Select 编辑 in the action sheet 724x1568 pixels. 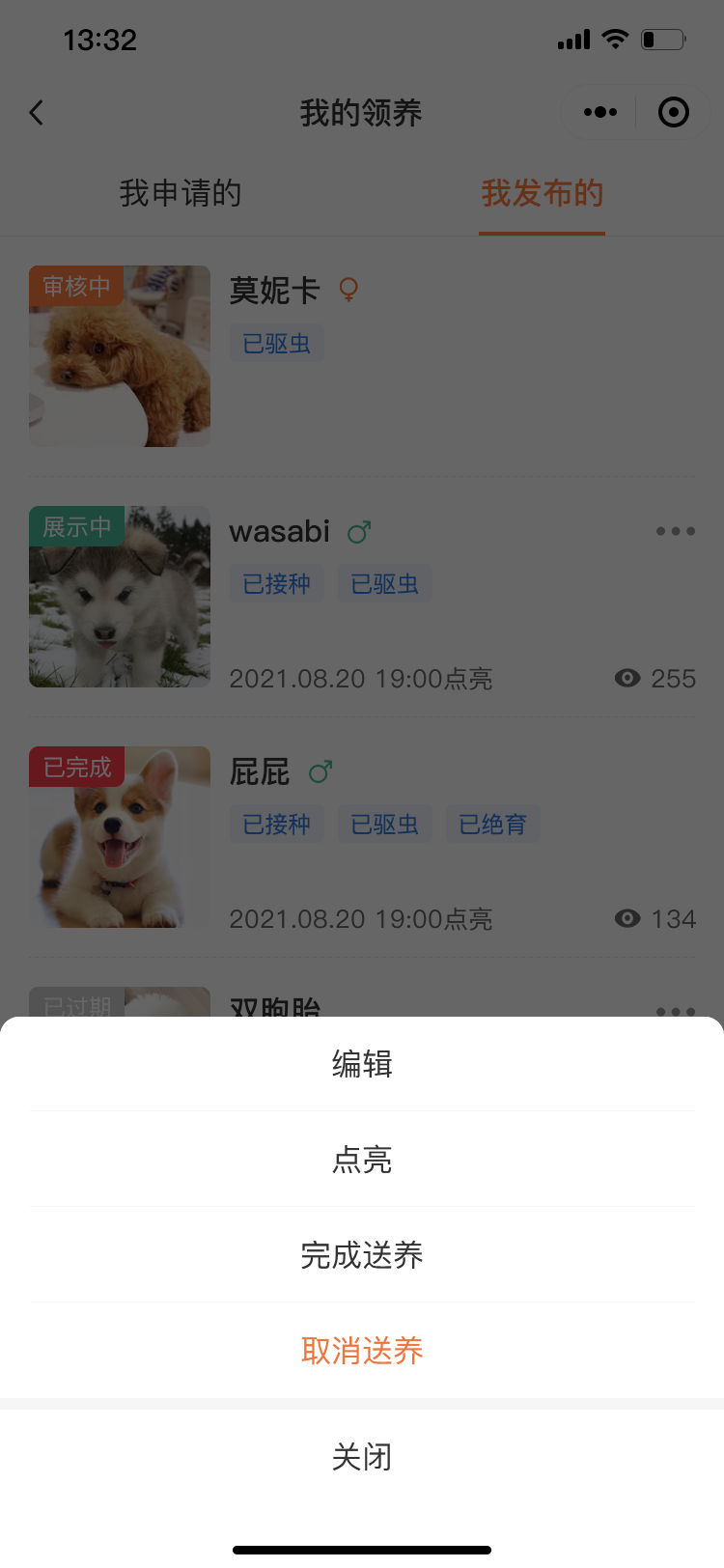(x=362, y=1064)
